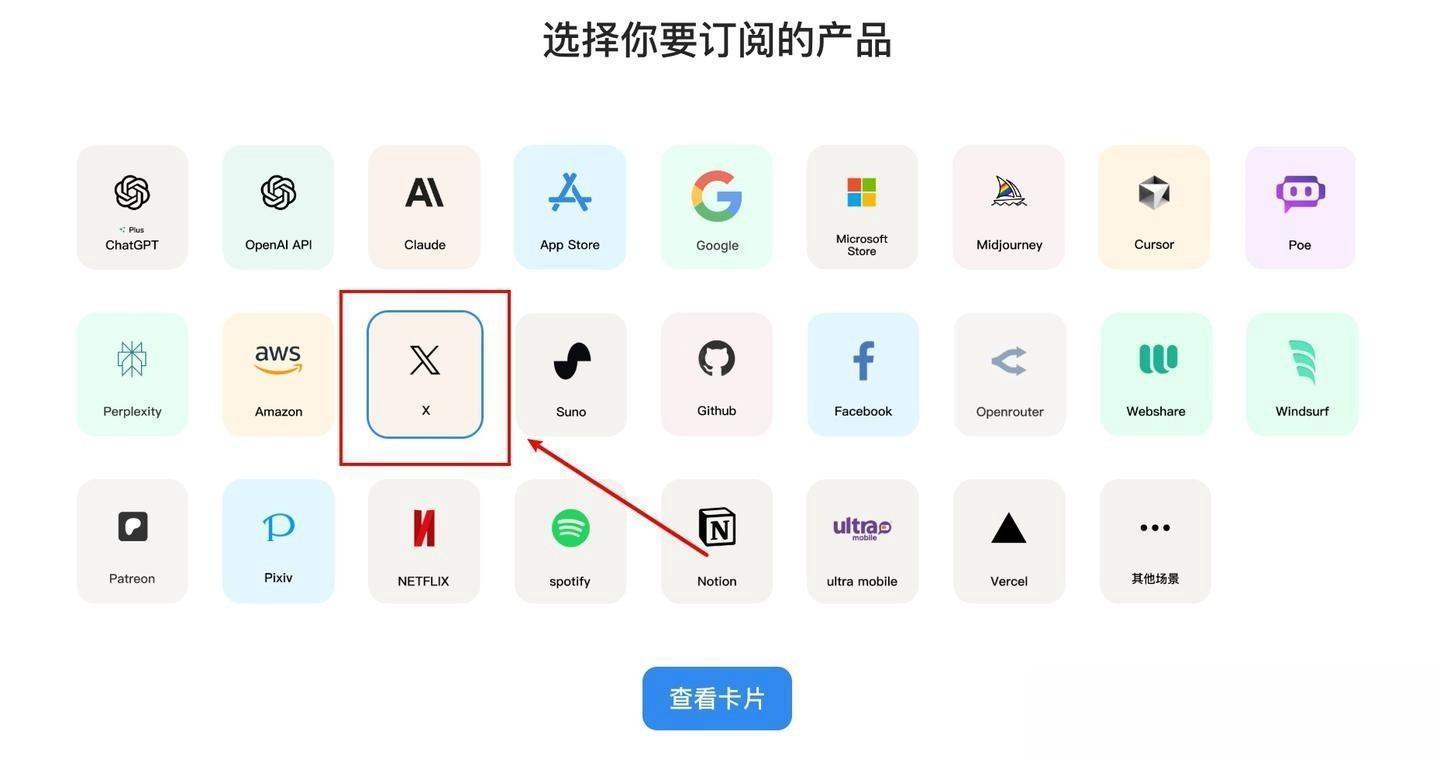Choose the Poe tile
This screenshot has width=1440, height=766.
click(x=1300, y=207)
